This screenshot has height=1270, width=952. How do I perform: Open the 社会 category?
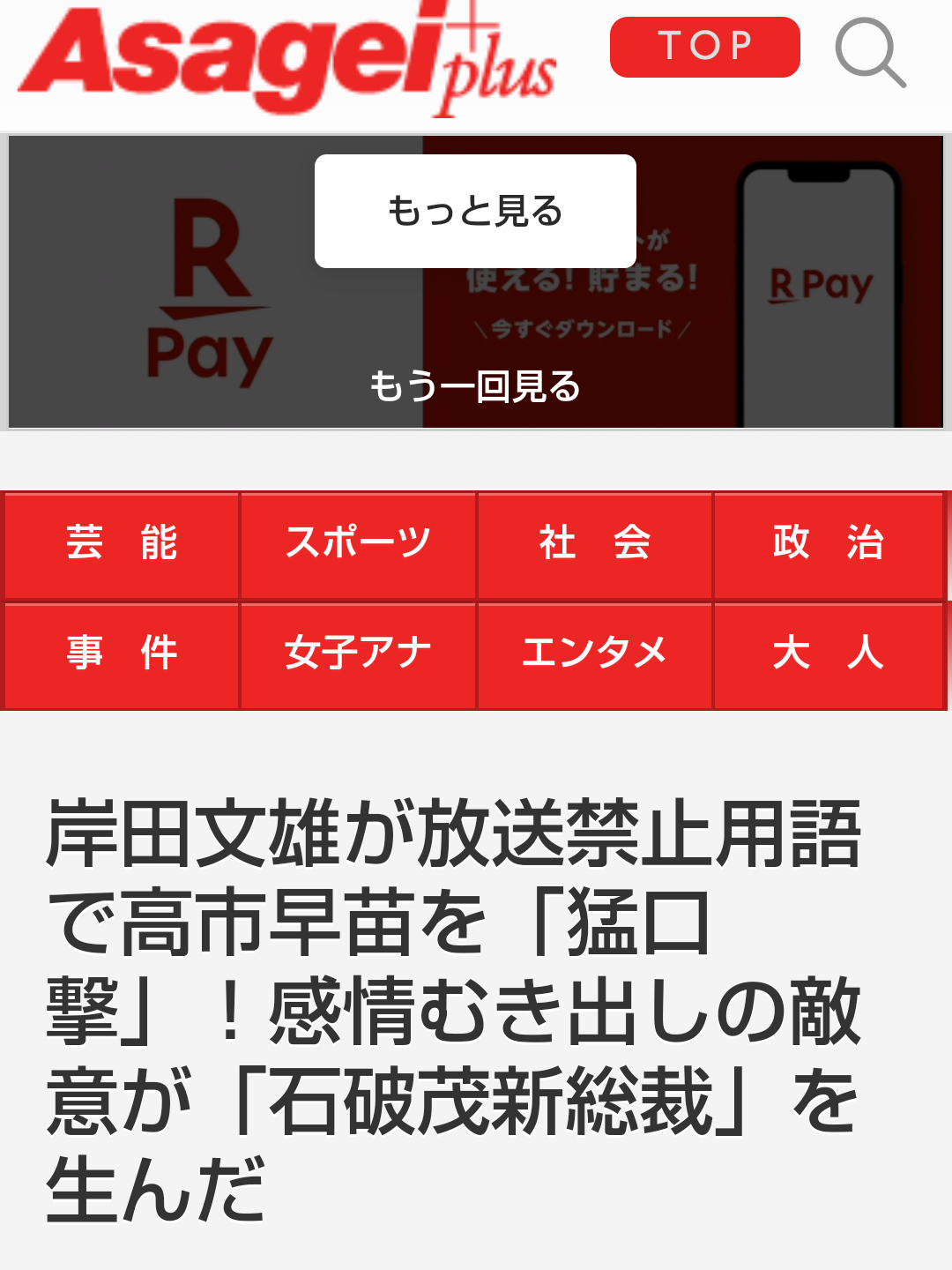[595, 544]
